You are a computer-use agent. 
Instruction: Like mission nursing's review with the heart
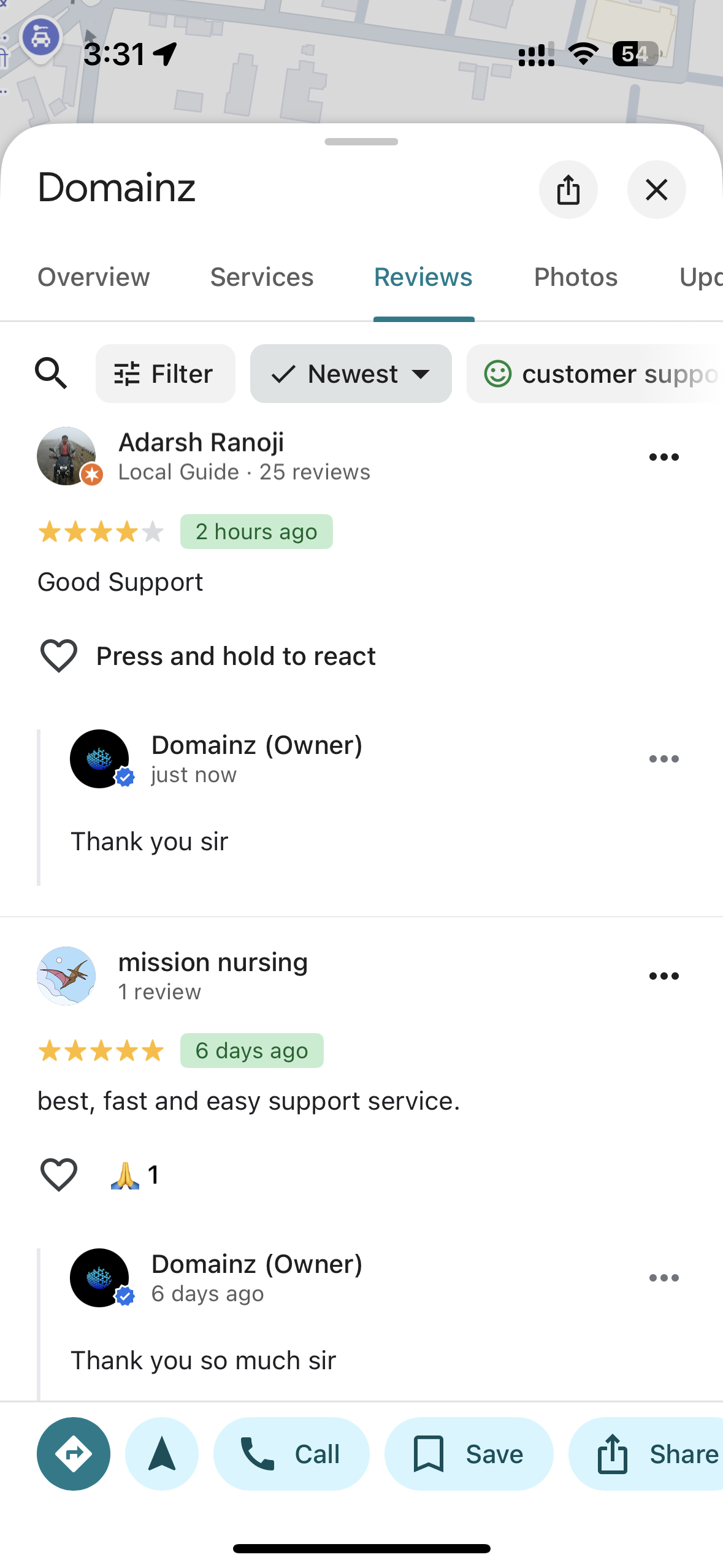59,1175
